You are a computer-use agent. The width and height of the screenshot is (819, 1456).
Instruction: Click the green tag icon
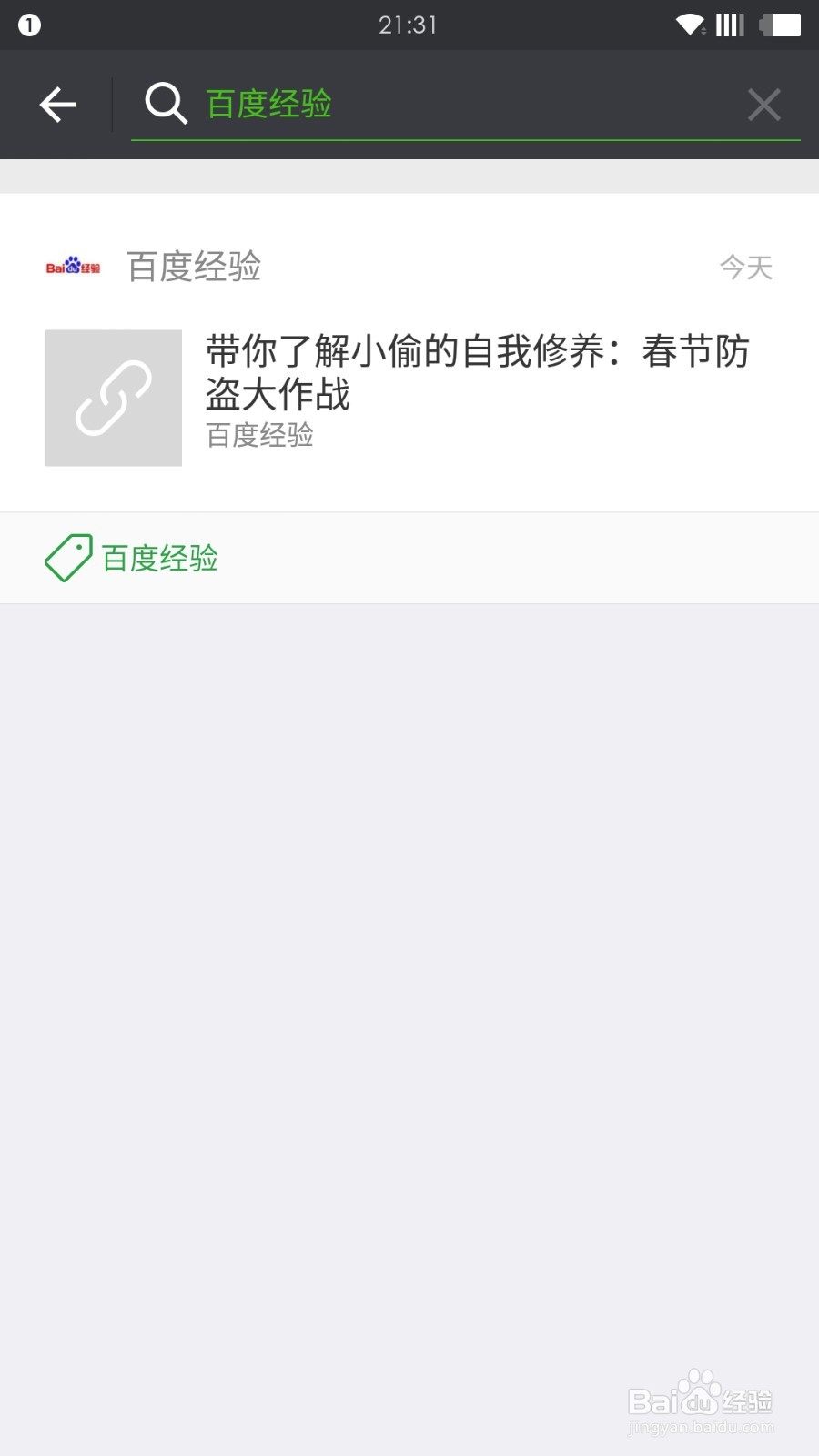tap(68, 557)
